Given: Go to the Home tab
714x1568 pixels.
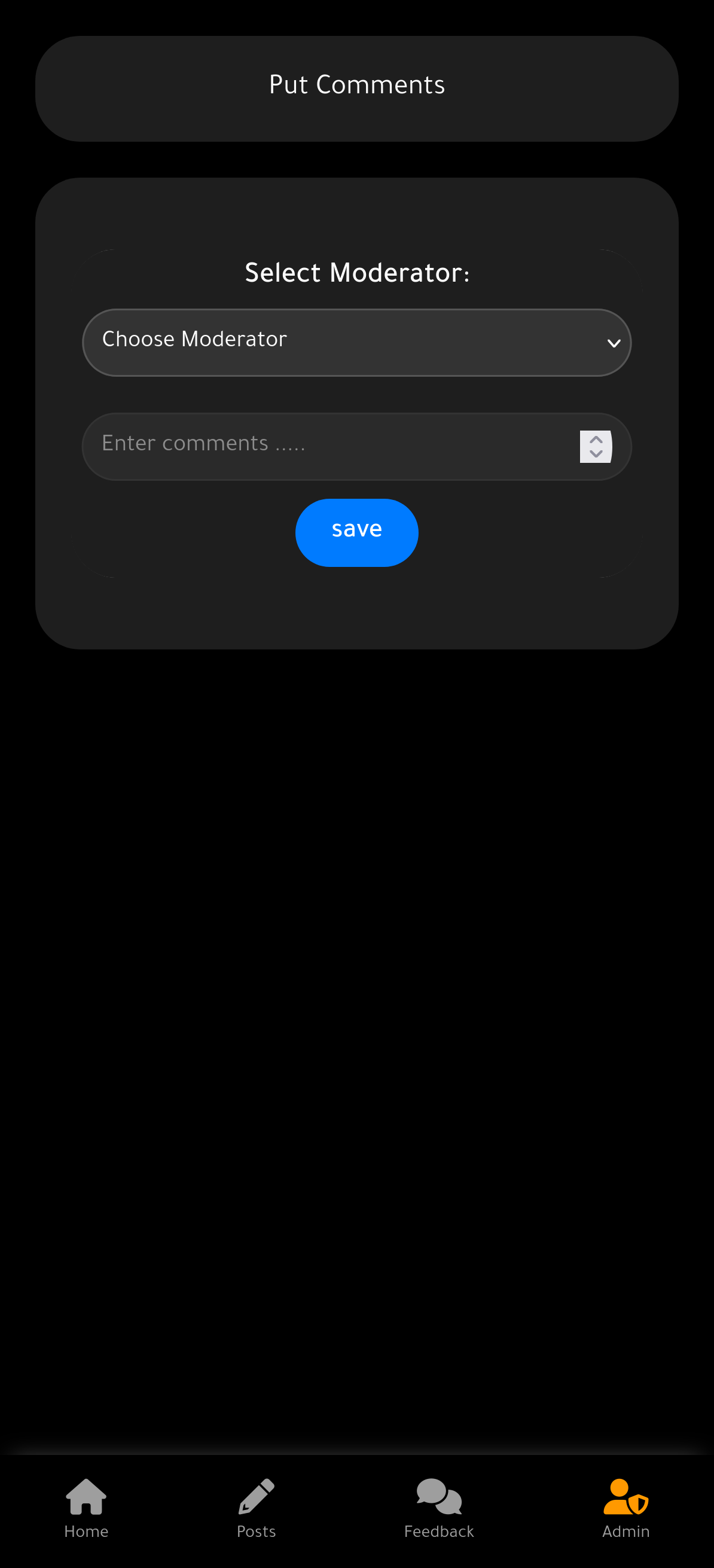Looking at the screenshot, I should point(87,1508).
